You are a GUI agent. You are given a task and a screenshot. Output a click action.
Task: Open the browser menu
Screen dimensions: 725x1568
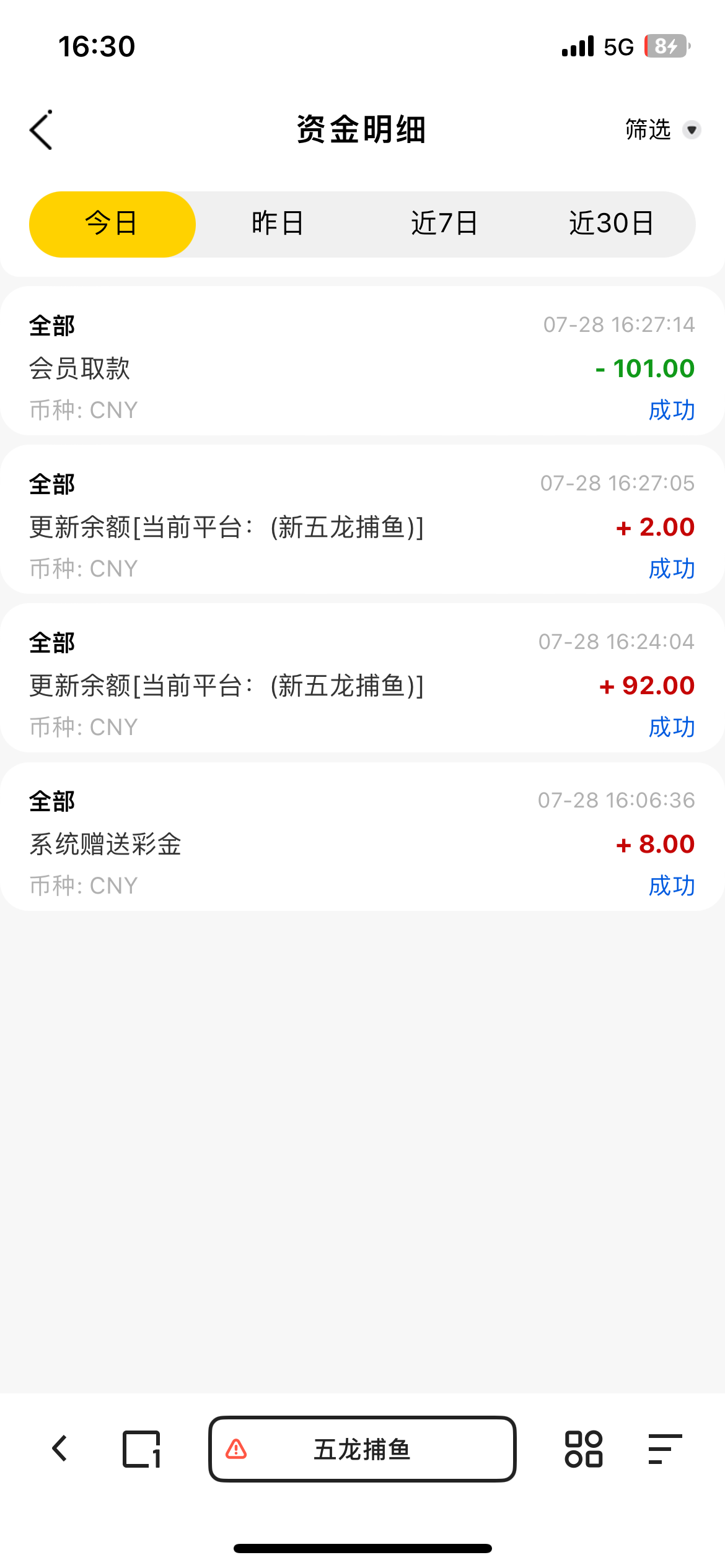(665, 1448)
